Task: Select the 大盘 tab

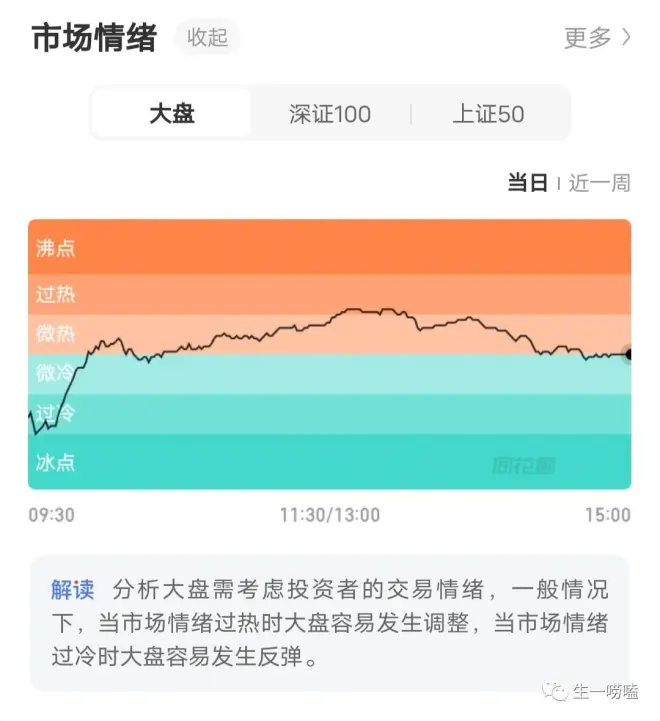Action: (171, 113)
